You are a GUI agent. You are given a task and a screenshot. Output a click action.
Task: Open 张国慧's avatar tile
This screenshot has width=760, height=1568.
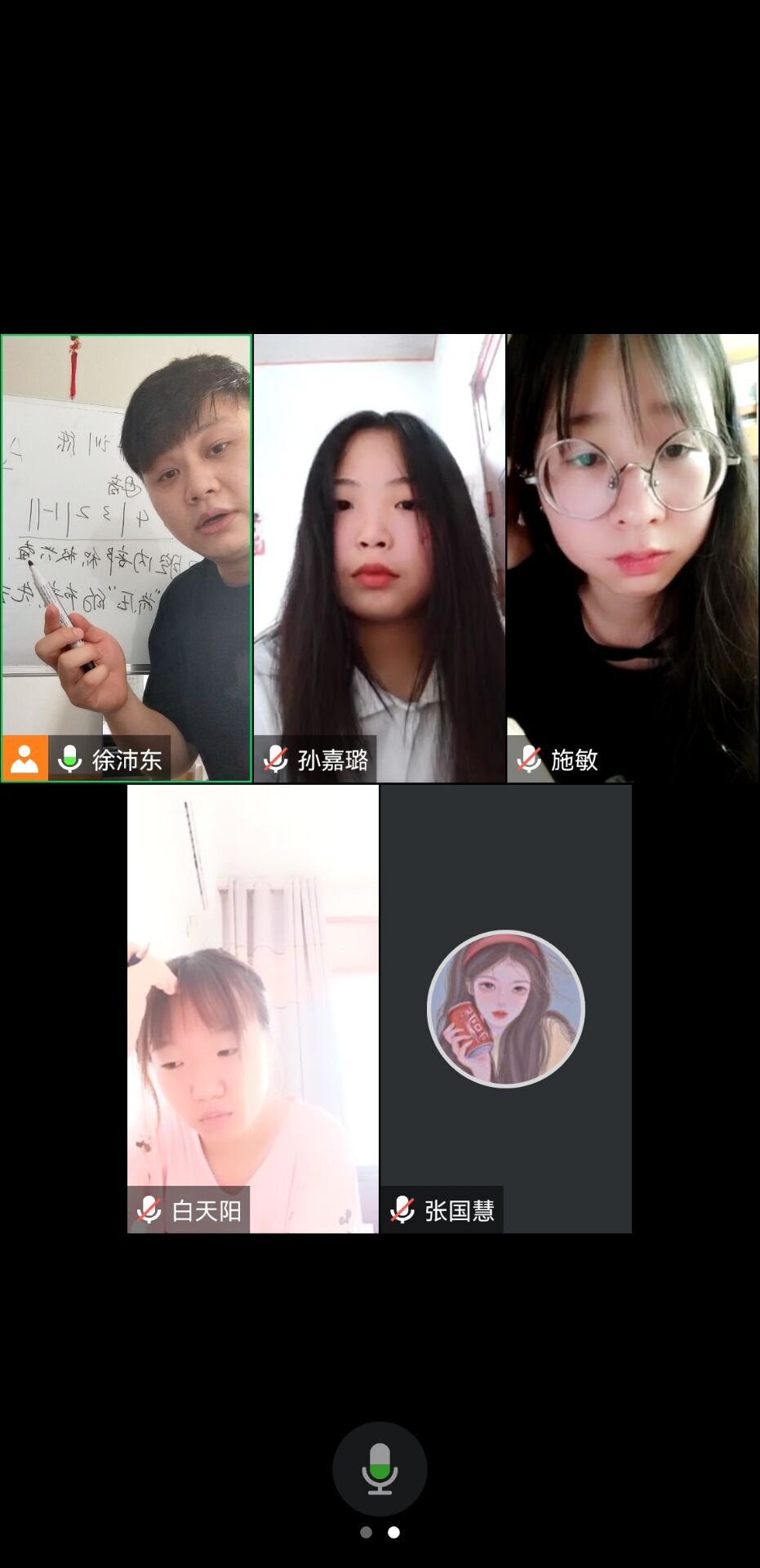506,1009
